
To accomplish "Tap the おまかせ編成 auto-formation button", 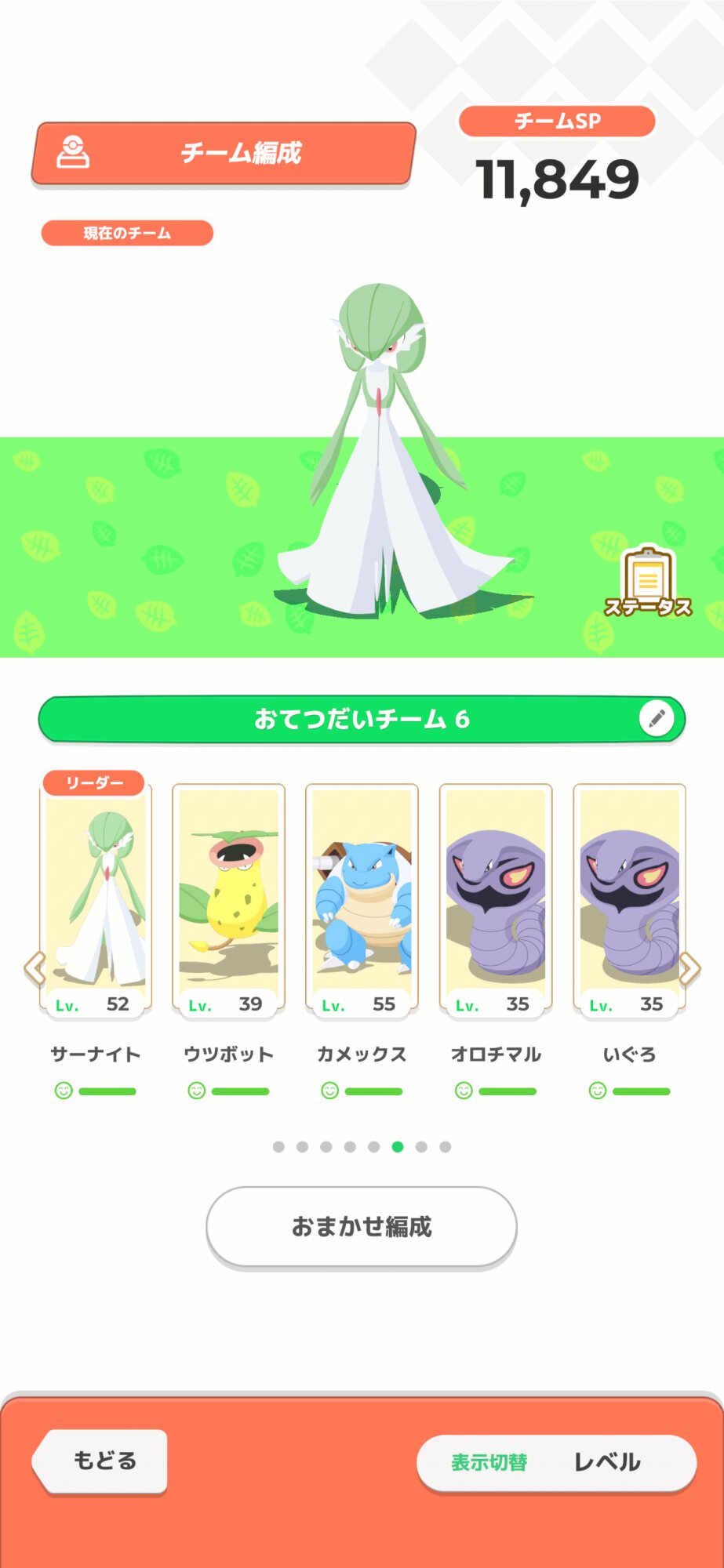I will 362,1226.
